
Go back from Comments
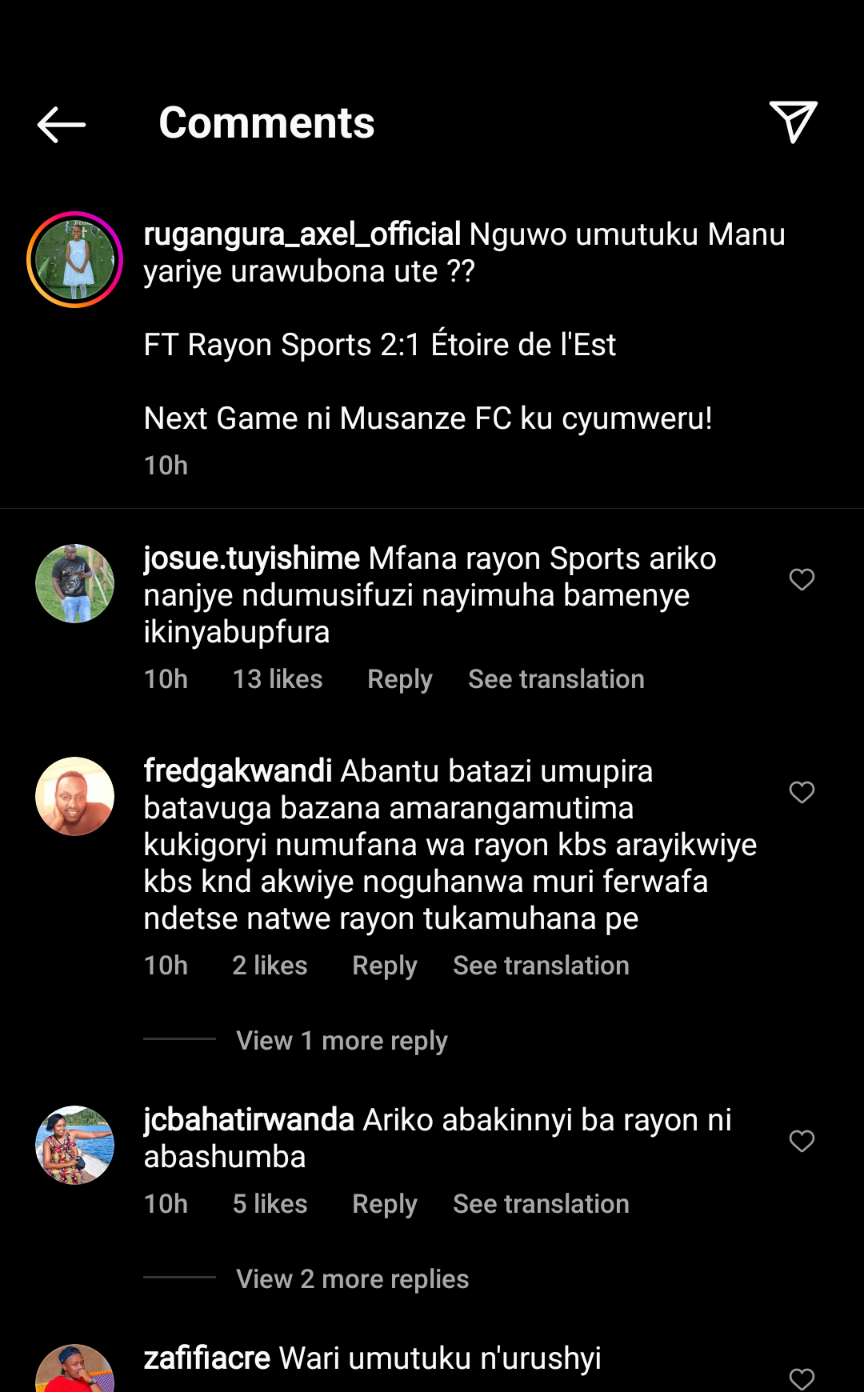pyautogui.click(x=61, y=124)
